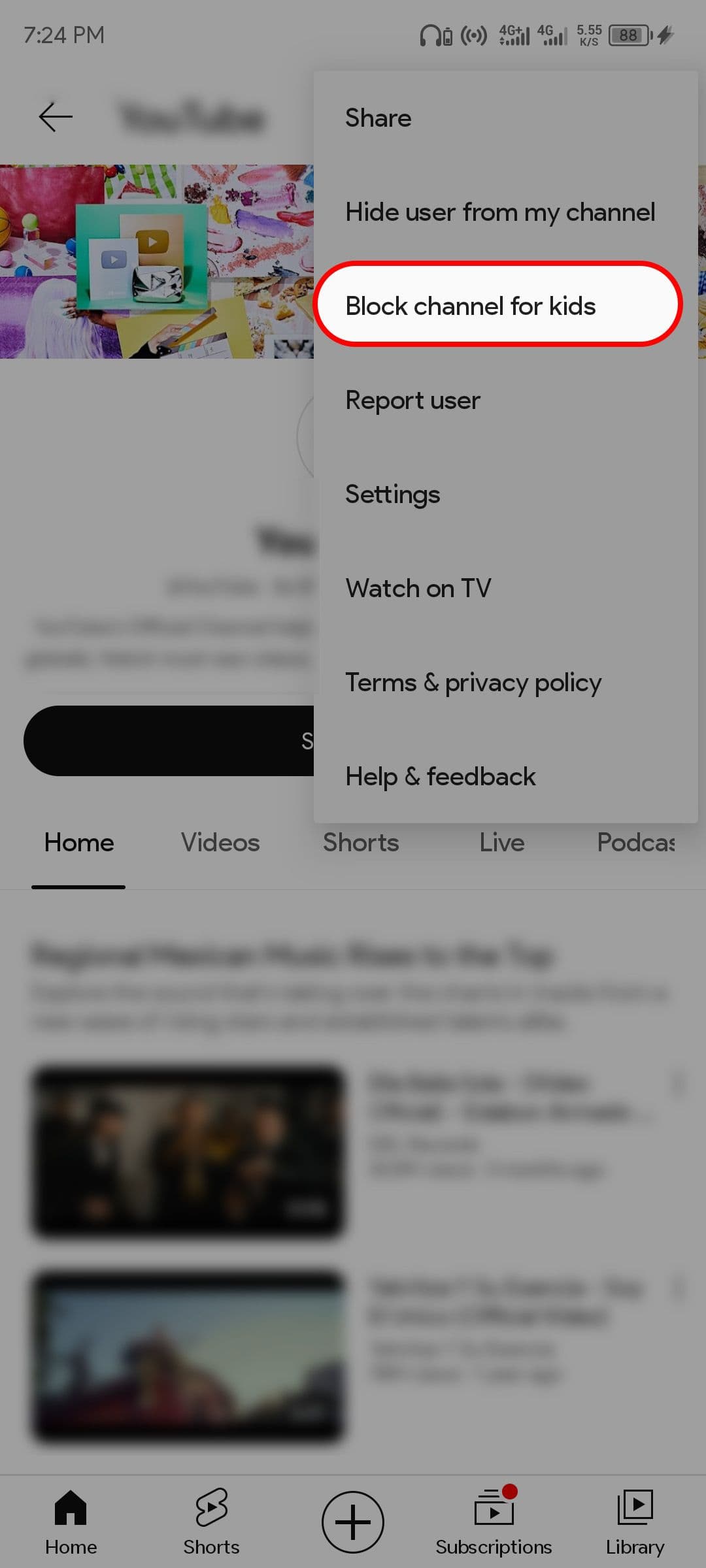Check the battery indicator in status bar
706x1568 pixels.
pos(626,35)
